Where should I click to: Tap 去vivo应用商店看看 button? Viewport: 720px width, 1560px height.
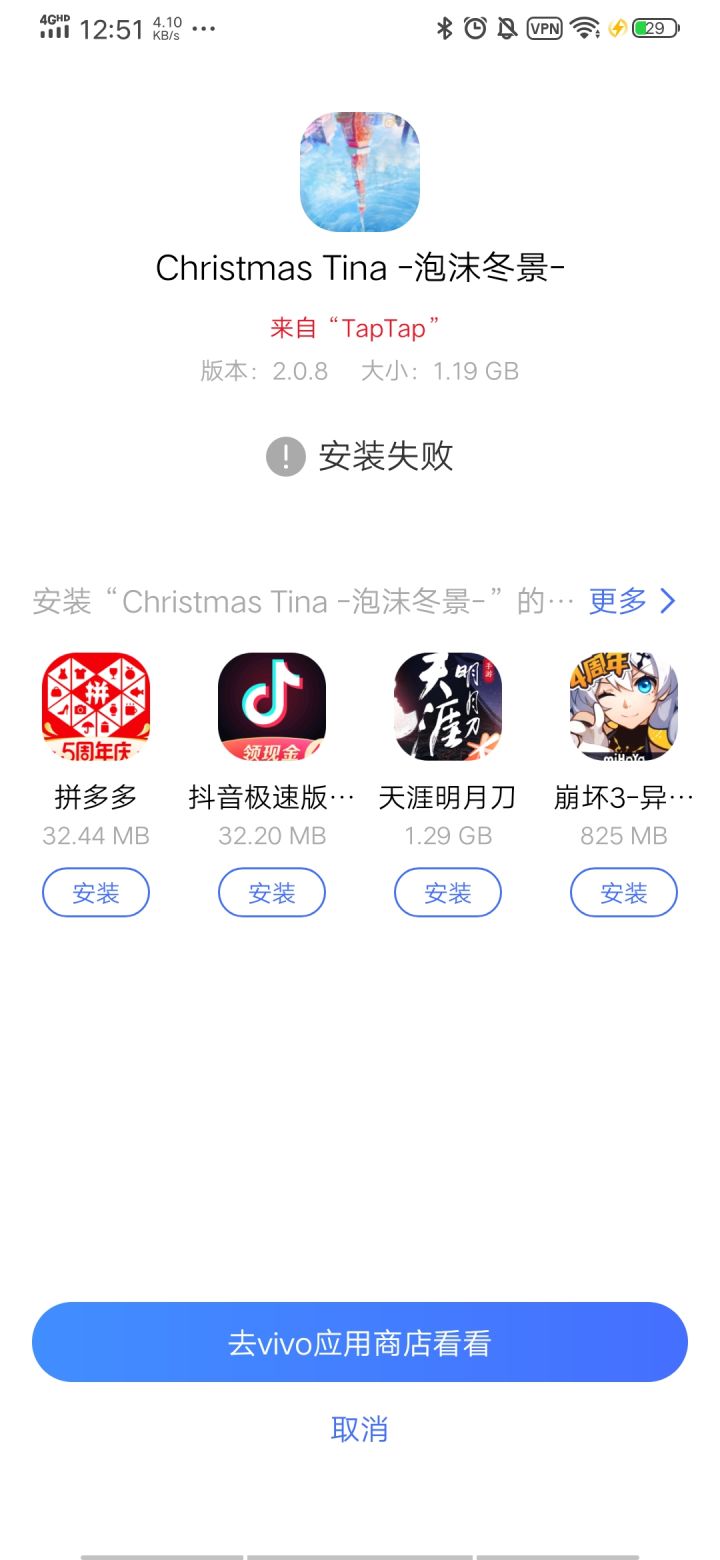click(x=359, y=1342)
